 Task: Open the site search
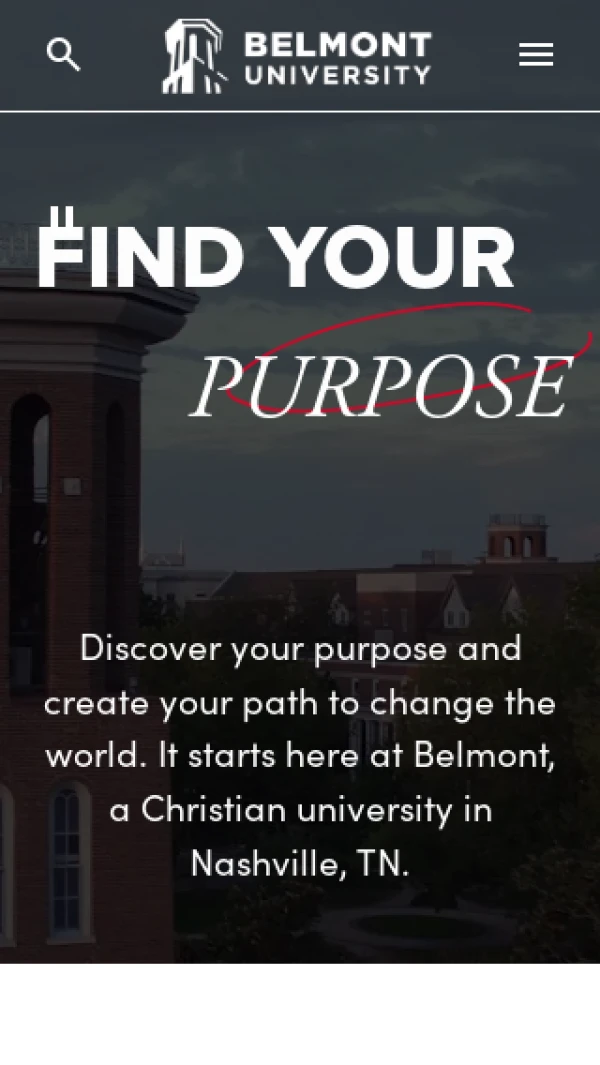click(63, 54)
